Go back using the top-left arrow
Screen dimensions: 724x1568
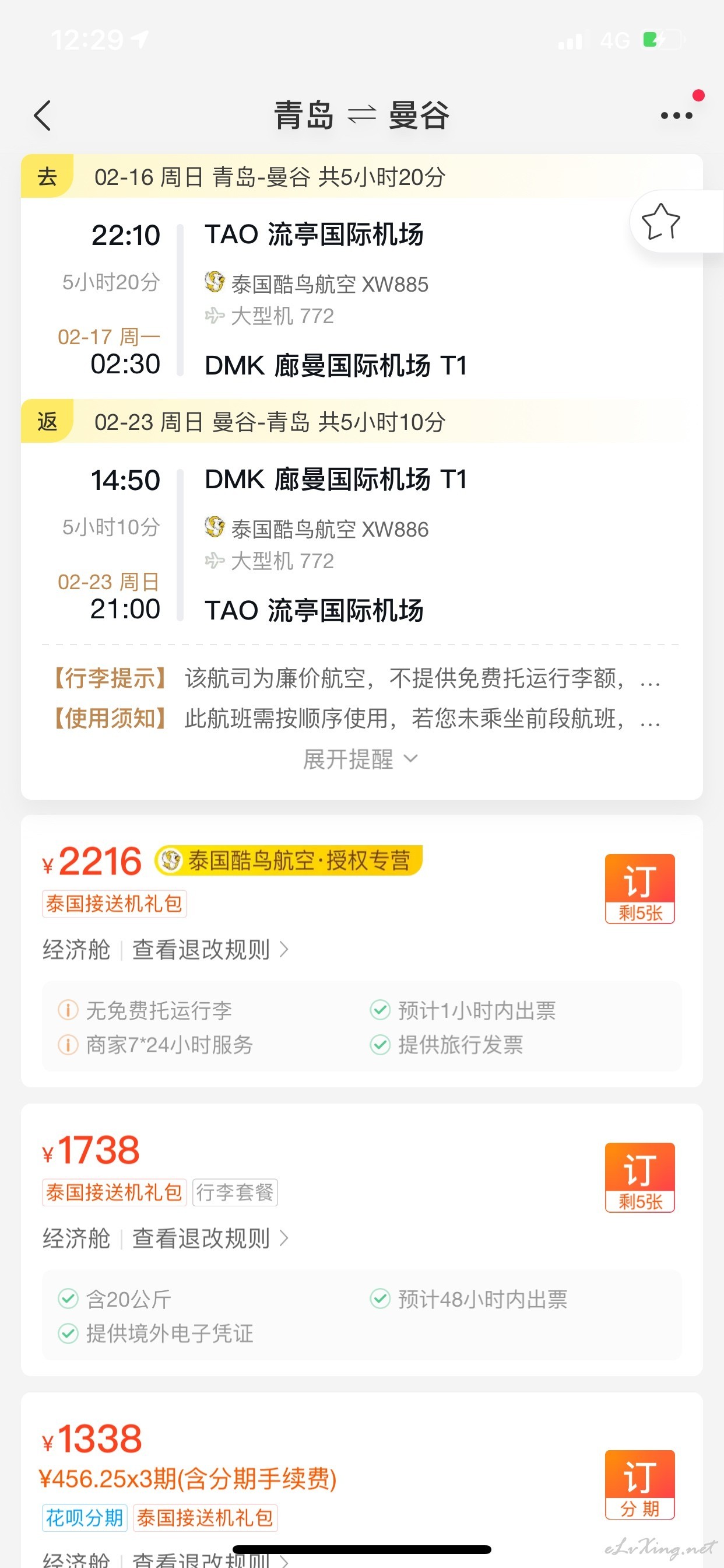[x=42, y=116]
